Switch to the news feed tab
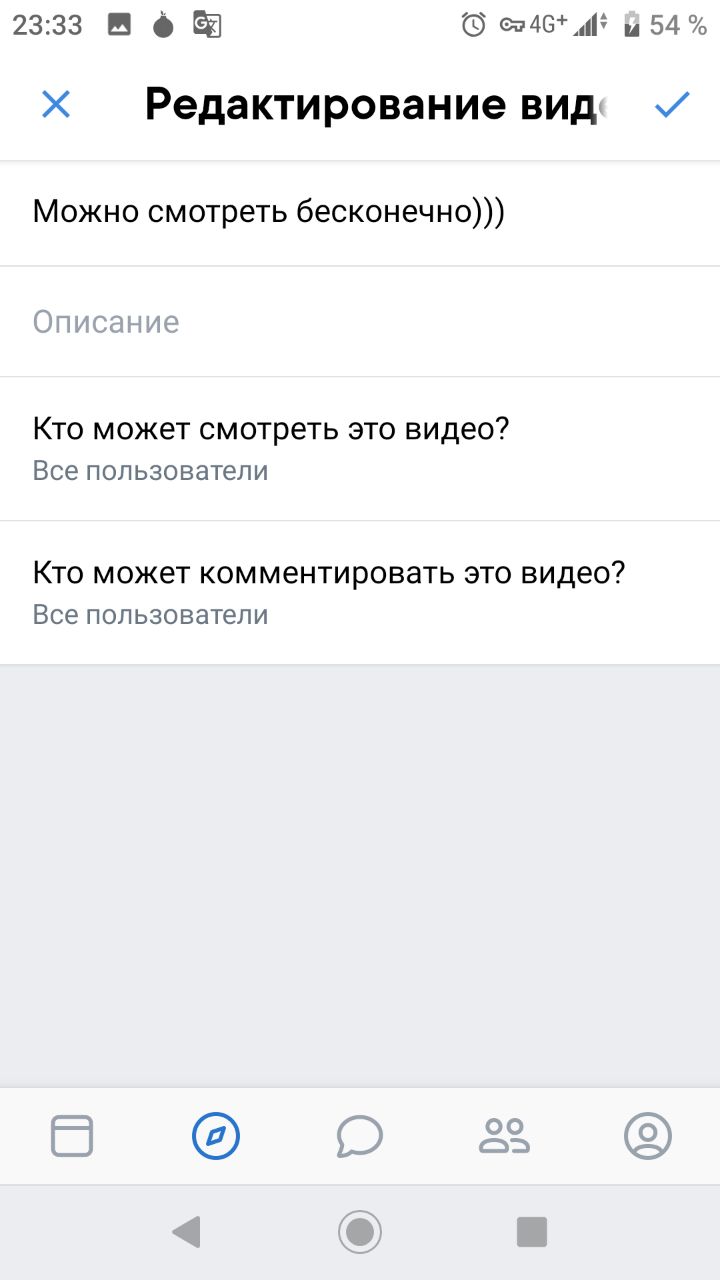The height and width of the screenshot is (1280, 720). pos(72,1136)
